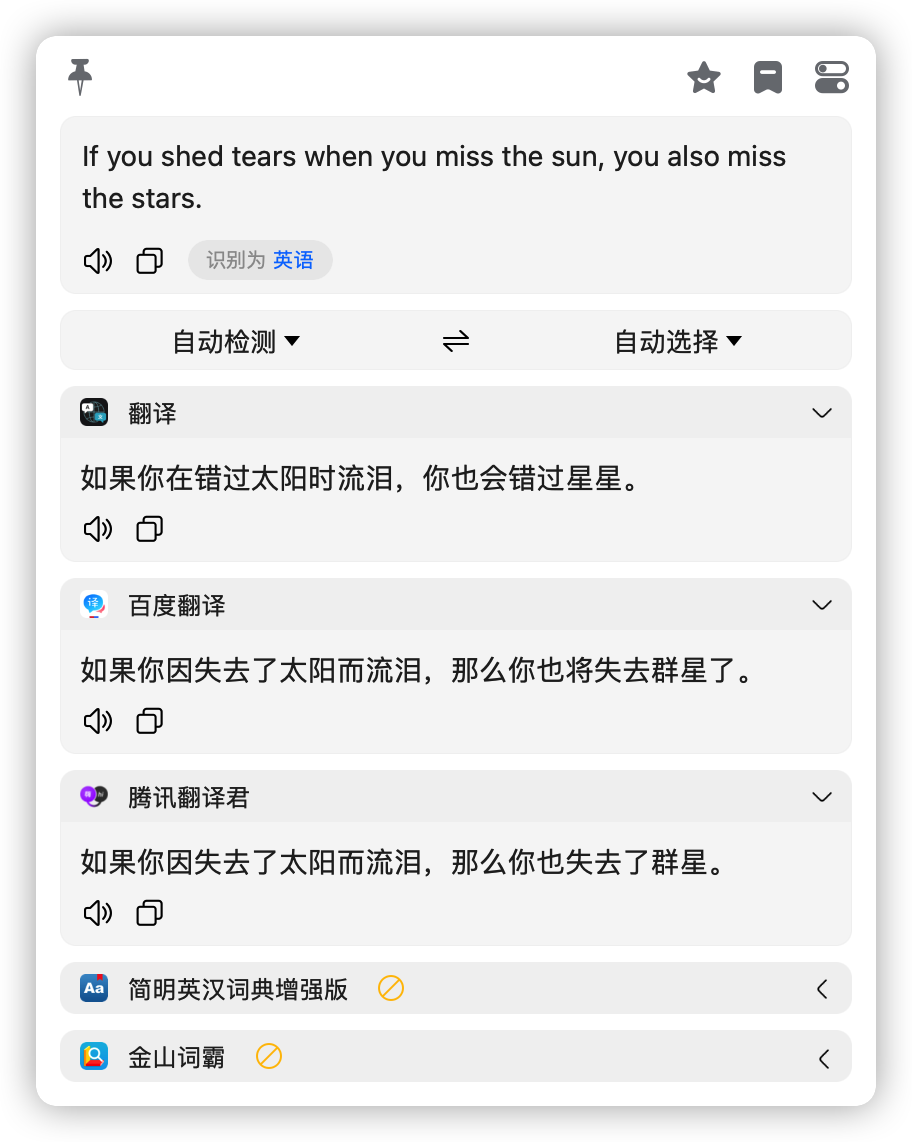Copy the 翻译 result text
912x1142 pixels.
(x=150, y=529)
